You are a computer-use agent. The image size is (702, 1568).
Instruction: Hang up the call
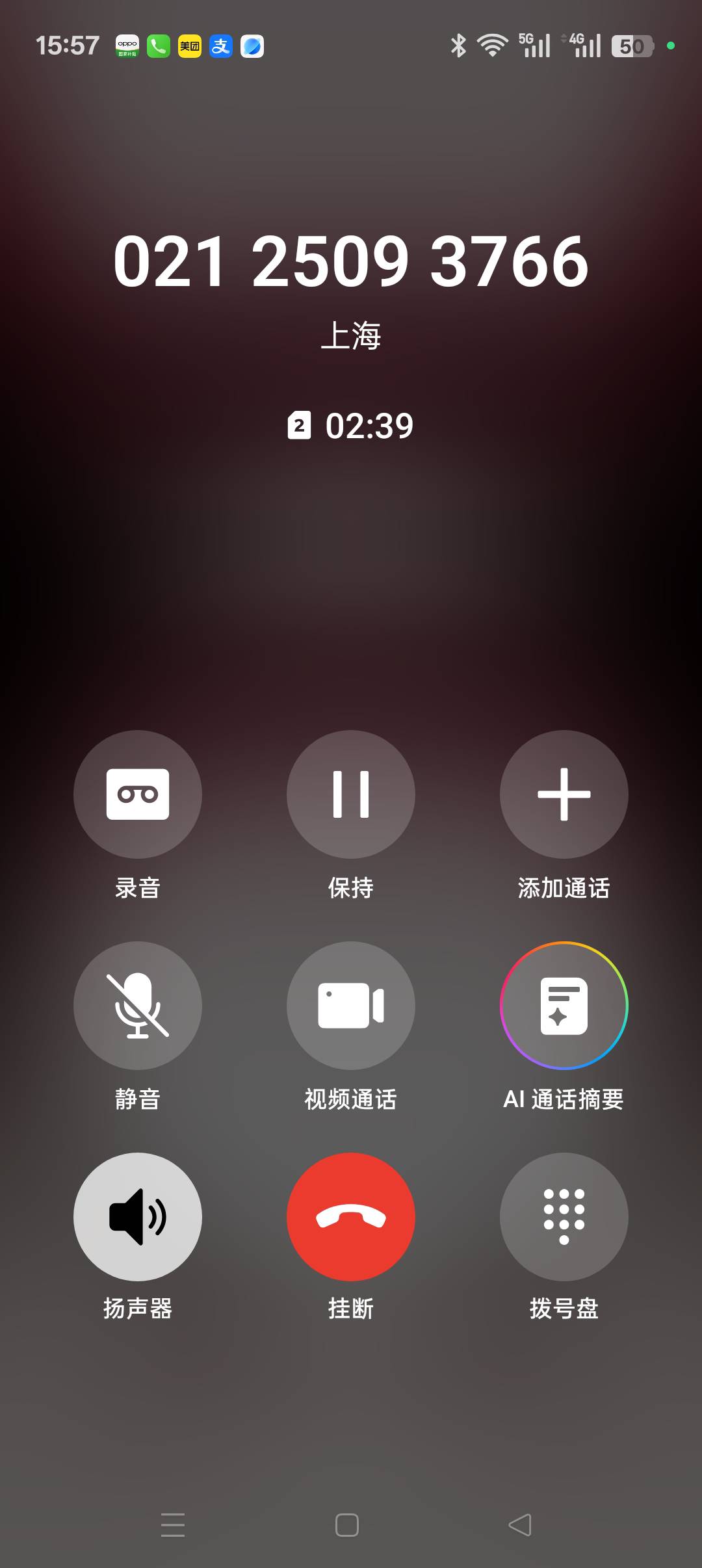click(x=351, y=1217)
